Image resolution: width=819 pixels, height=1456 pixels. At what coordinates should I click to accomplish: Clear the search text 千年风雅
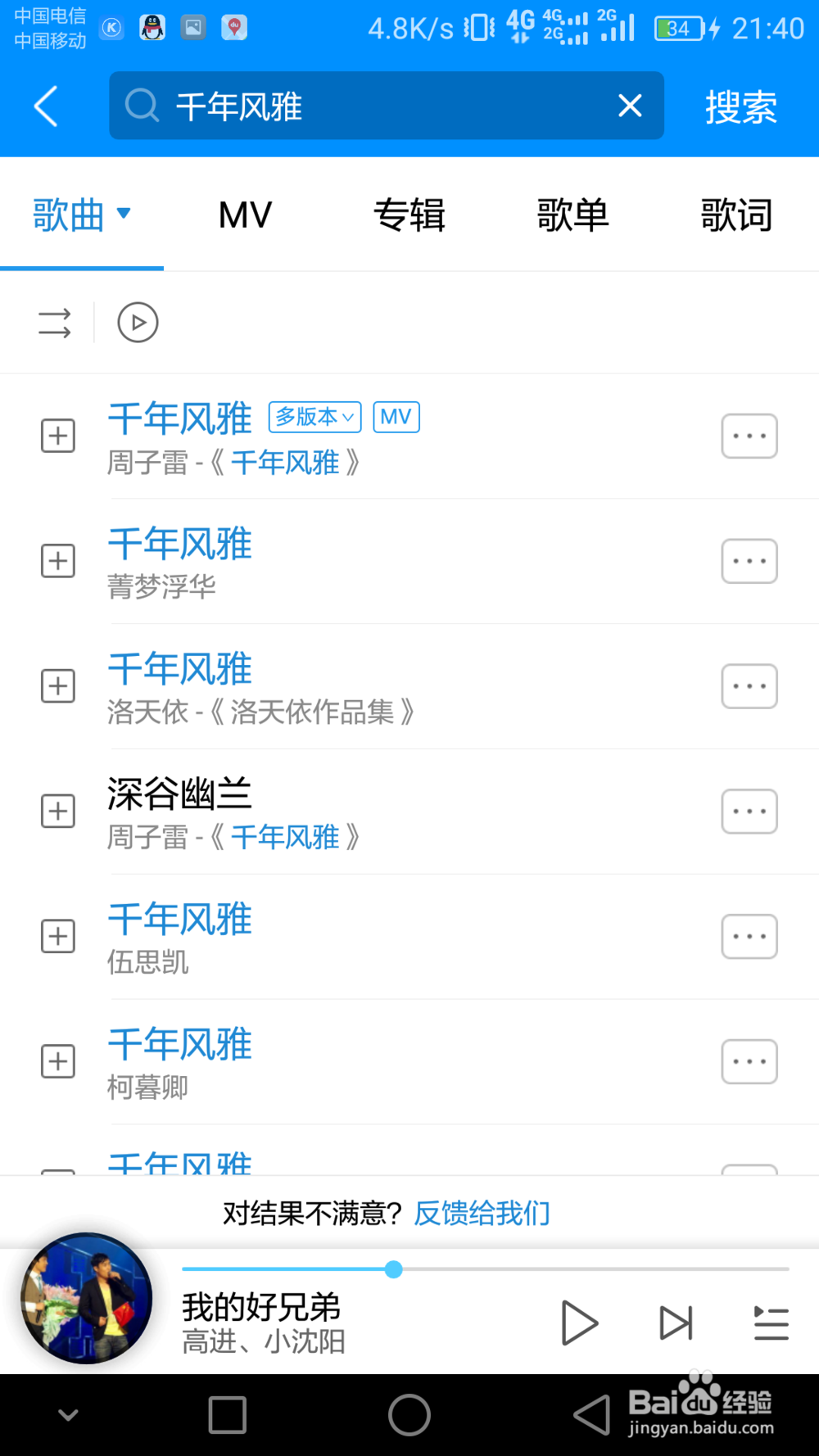tap(629, 106)
